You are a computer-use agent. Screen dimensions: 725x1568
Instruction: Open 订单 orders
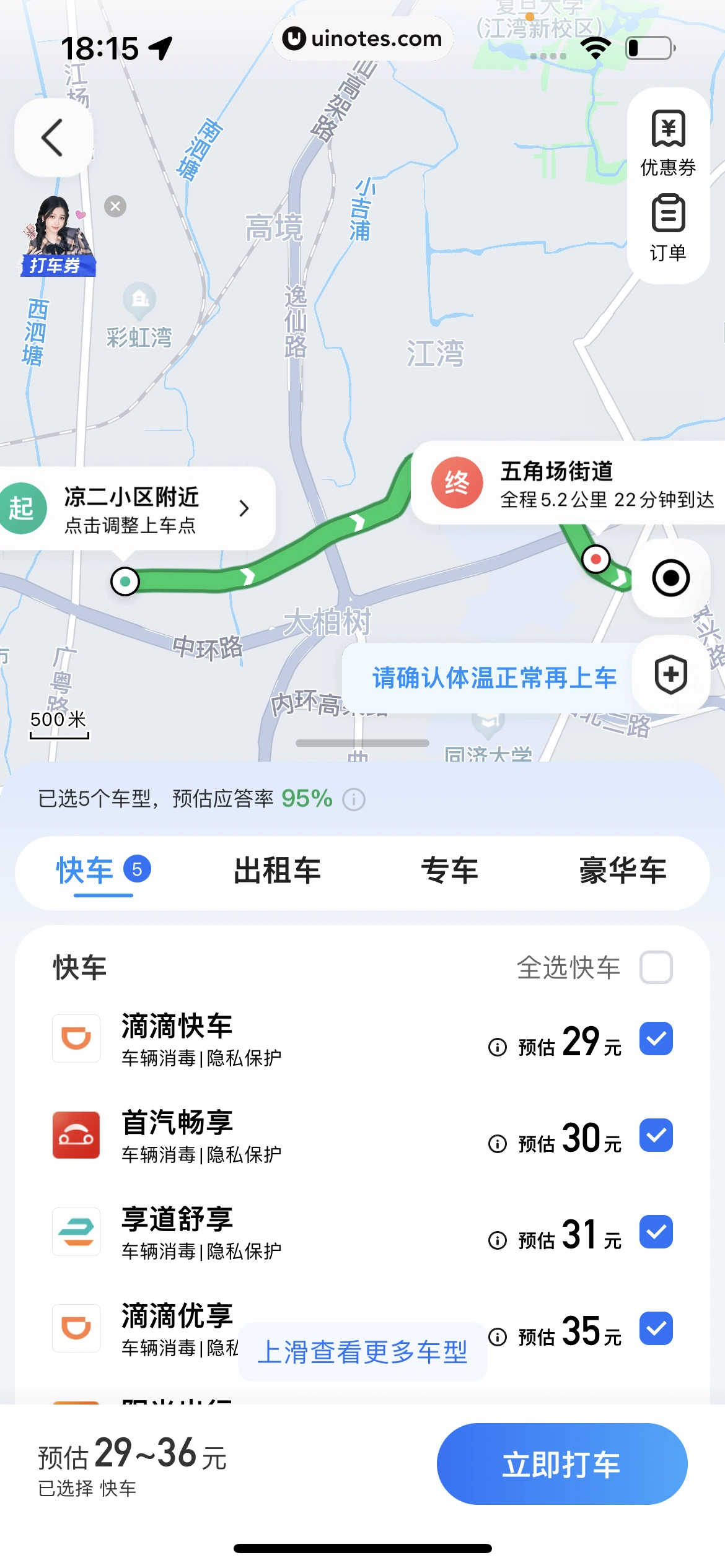point(668,227)
